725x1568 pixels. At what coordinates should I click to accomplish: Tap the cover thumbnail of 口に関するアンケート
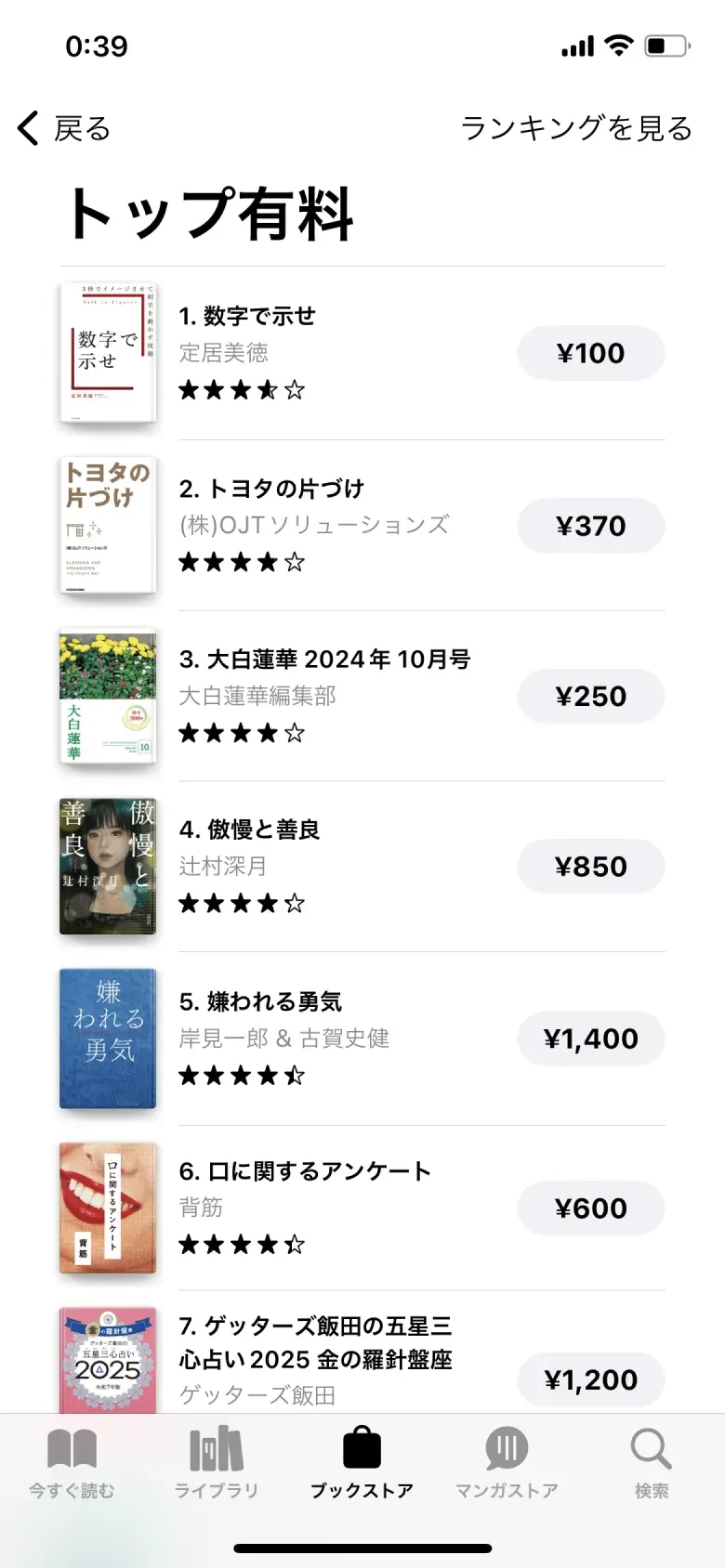coord(108,1209)
